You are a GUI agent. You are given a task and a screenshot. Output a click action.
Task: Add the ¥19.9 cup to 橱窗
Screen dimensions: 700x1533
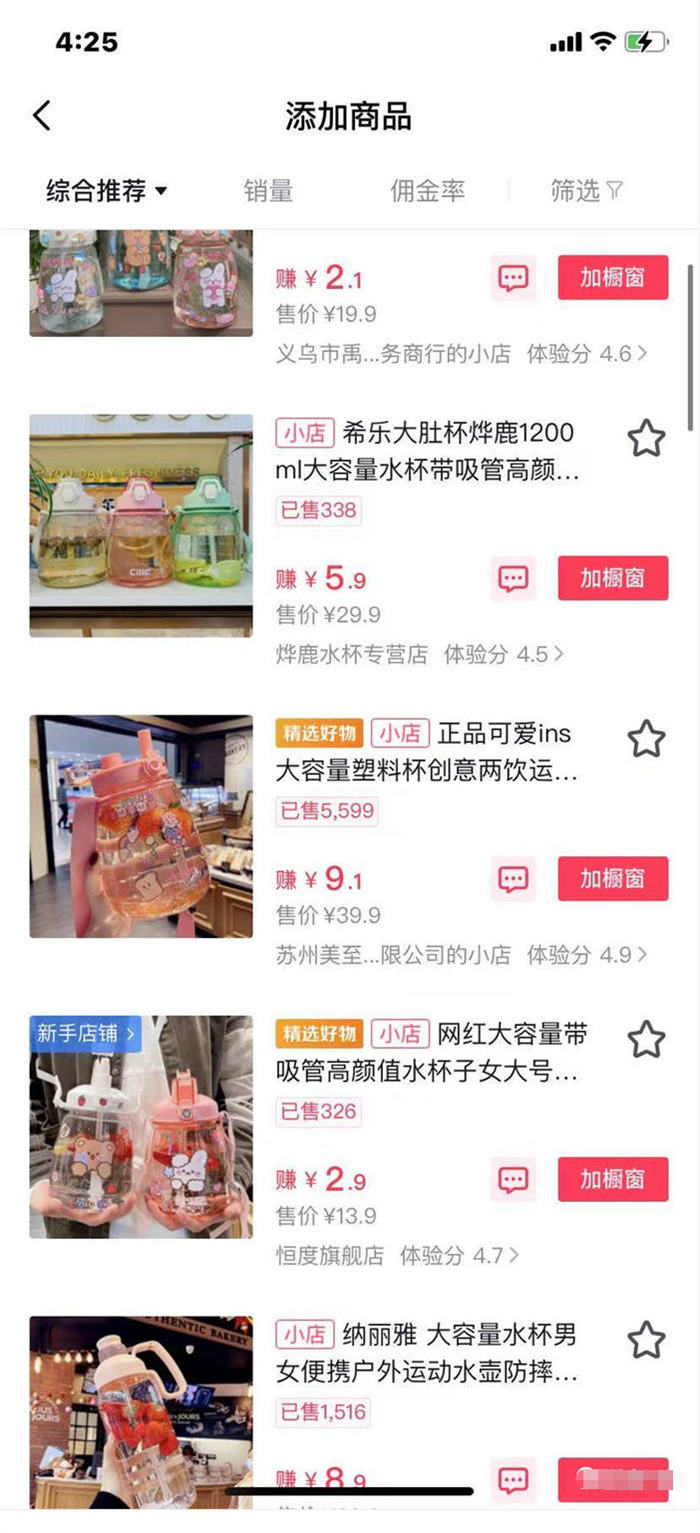coord(612,277)
